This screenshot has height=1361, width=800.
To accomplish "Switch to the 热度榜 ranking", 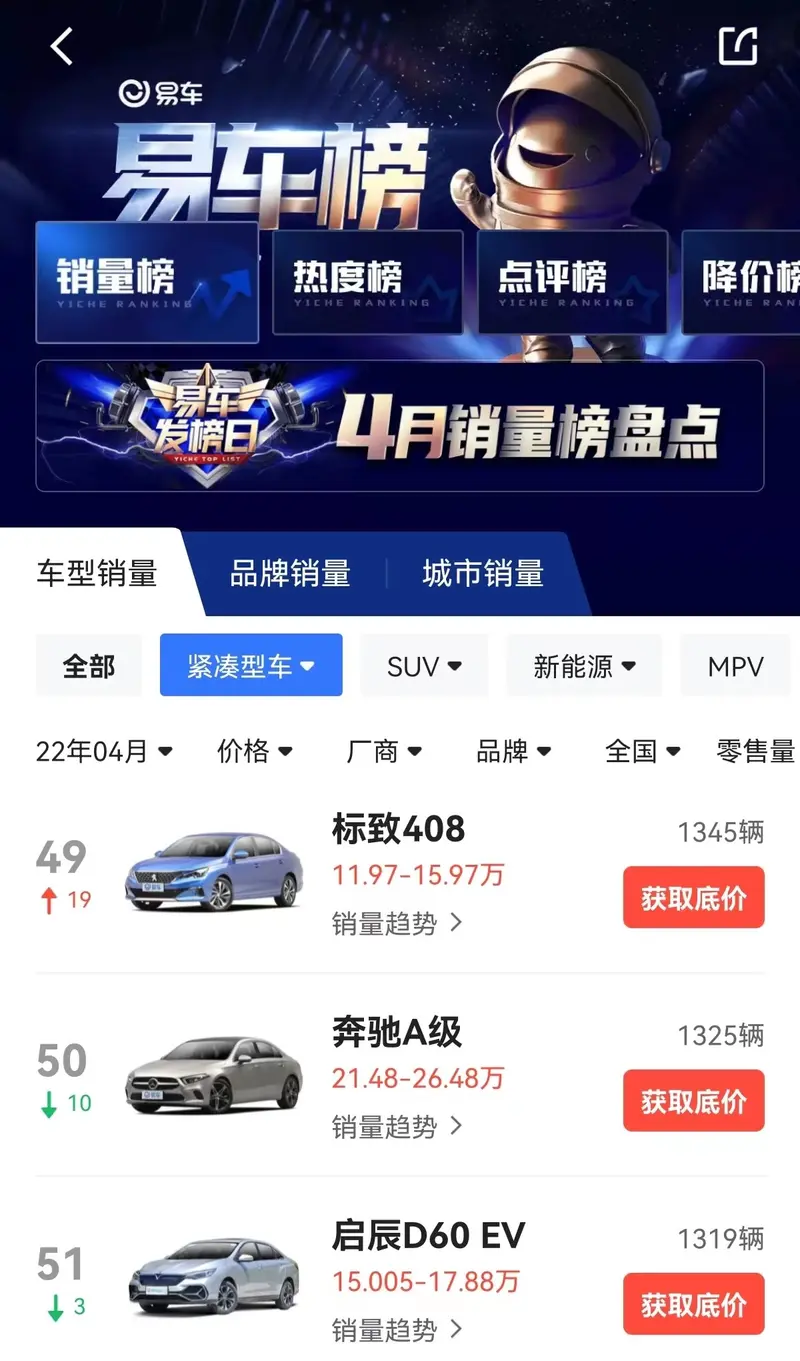I will pyautogui.click(x=367, y=281).
